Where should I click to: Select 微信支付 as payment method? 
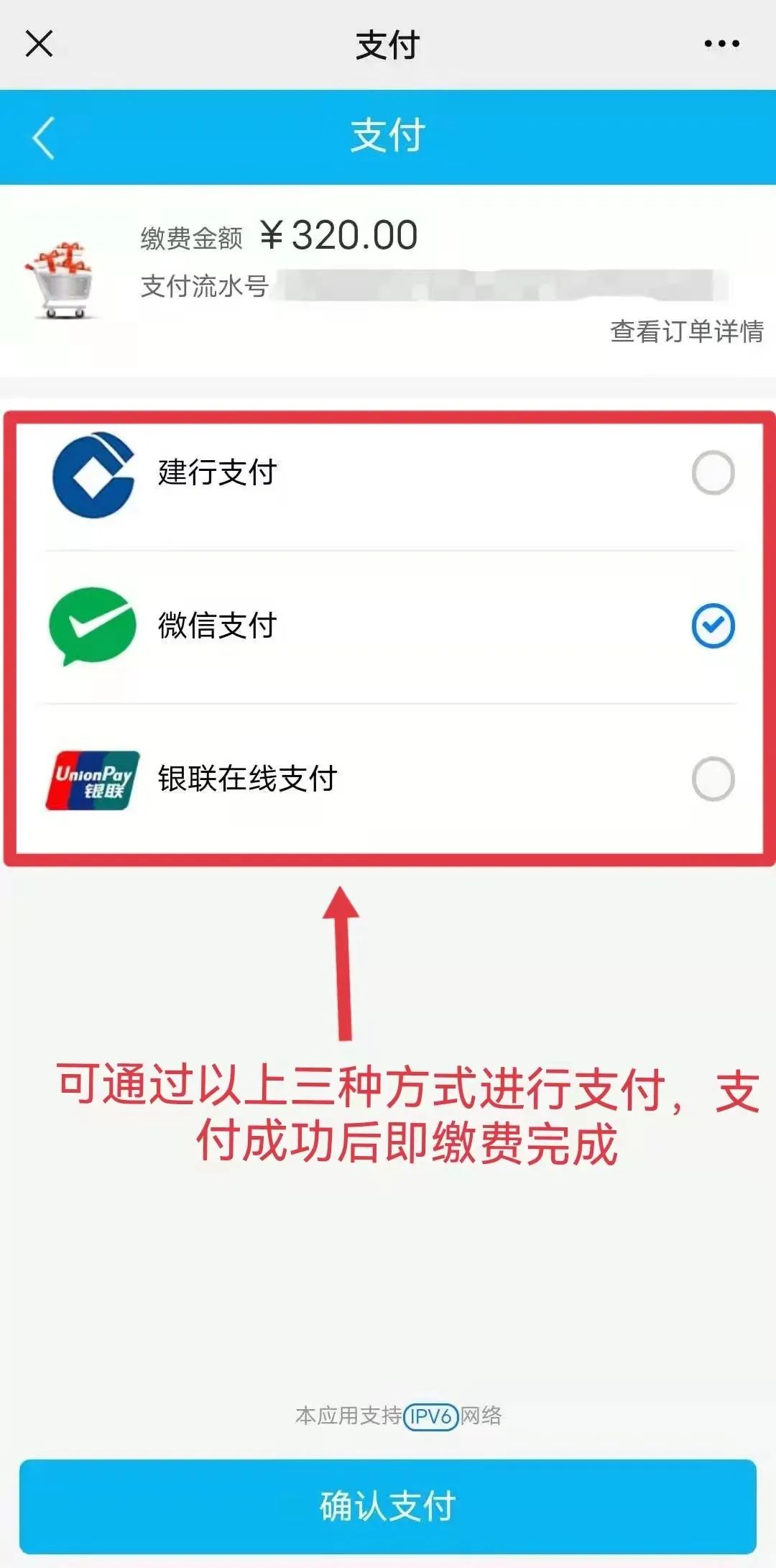click(x=712, y=625)
